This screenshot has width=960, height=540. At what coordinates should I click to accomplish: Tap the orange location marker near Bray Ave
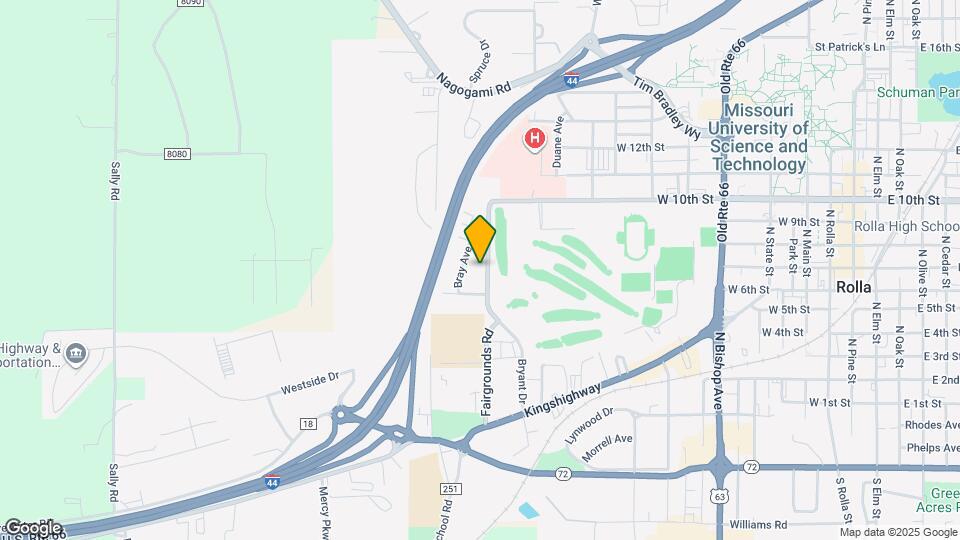coord(480,239)
